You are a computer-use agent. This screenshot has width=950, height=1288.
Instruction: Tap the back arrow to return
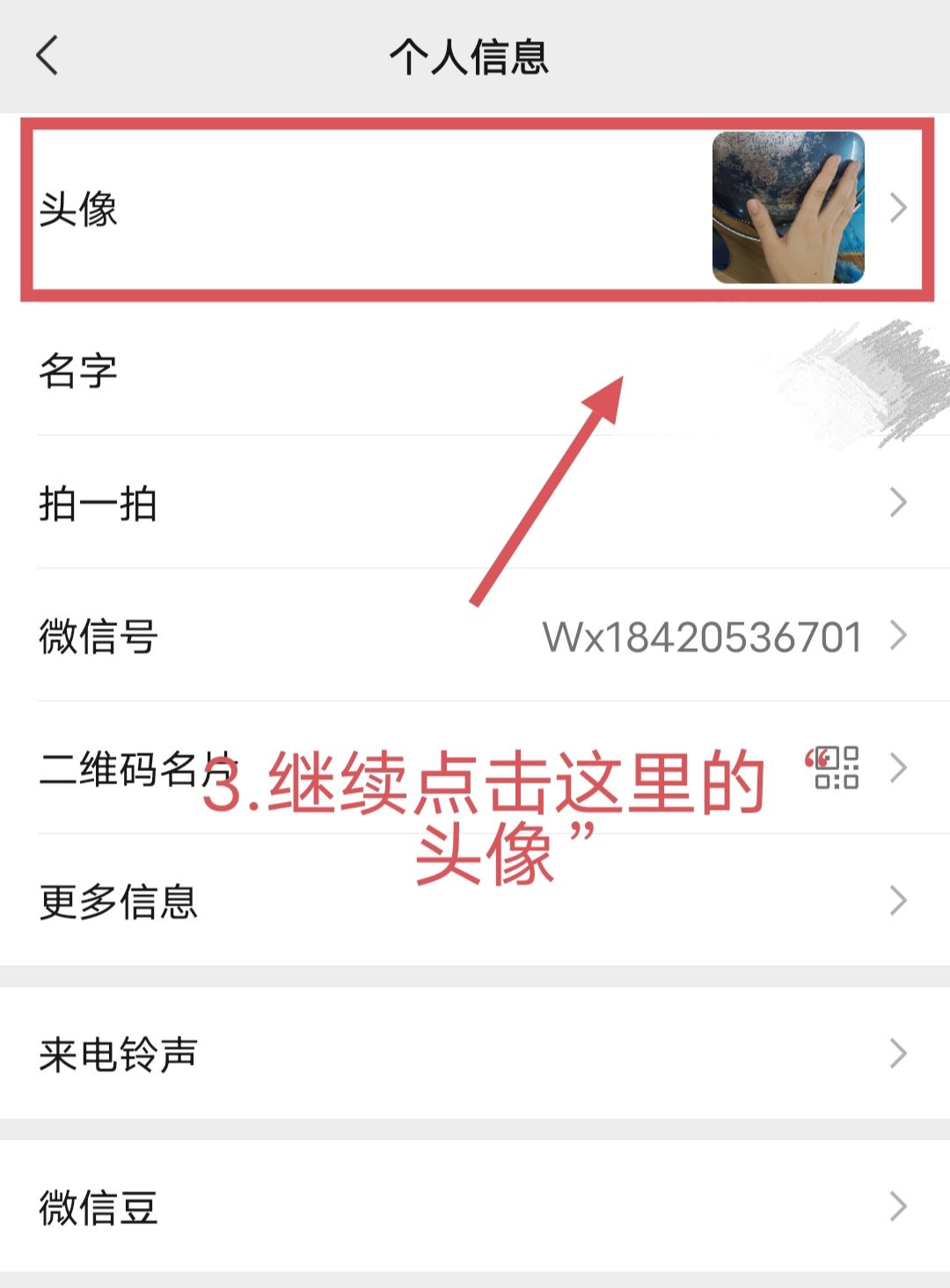(x=46, y=55)
